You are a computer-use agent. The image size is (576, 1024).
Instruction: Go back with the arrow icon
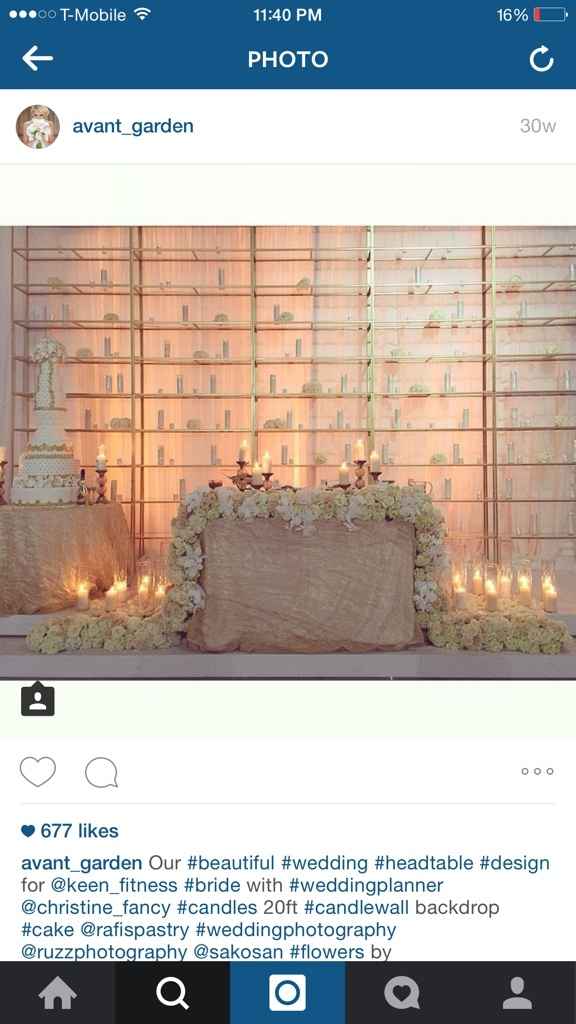tap(37, 59)
